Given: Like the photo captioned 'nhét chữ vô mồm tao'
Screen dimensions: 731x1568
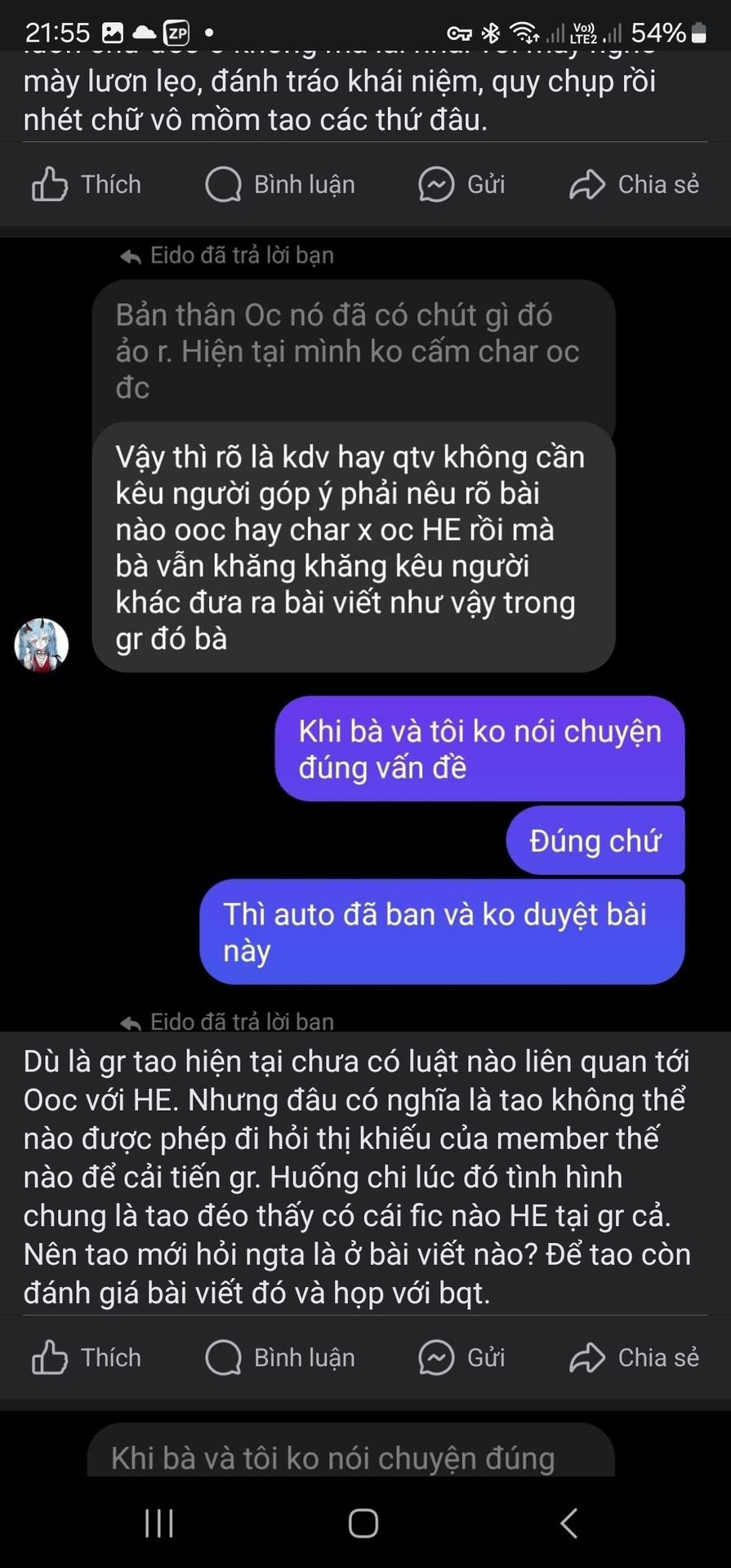Looking at the screenshot, I should pyautogui.click(x=86, y=185).
